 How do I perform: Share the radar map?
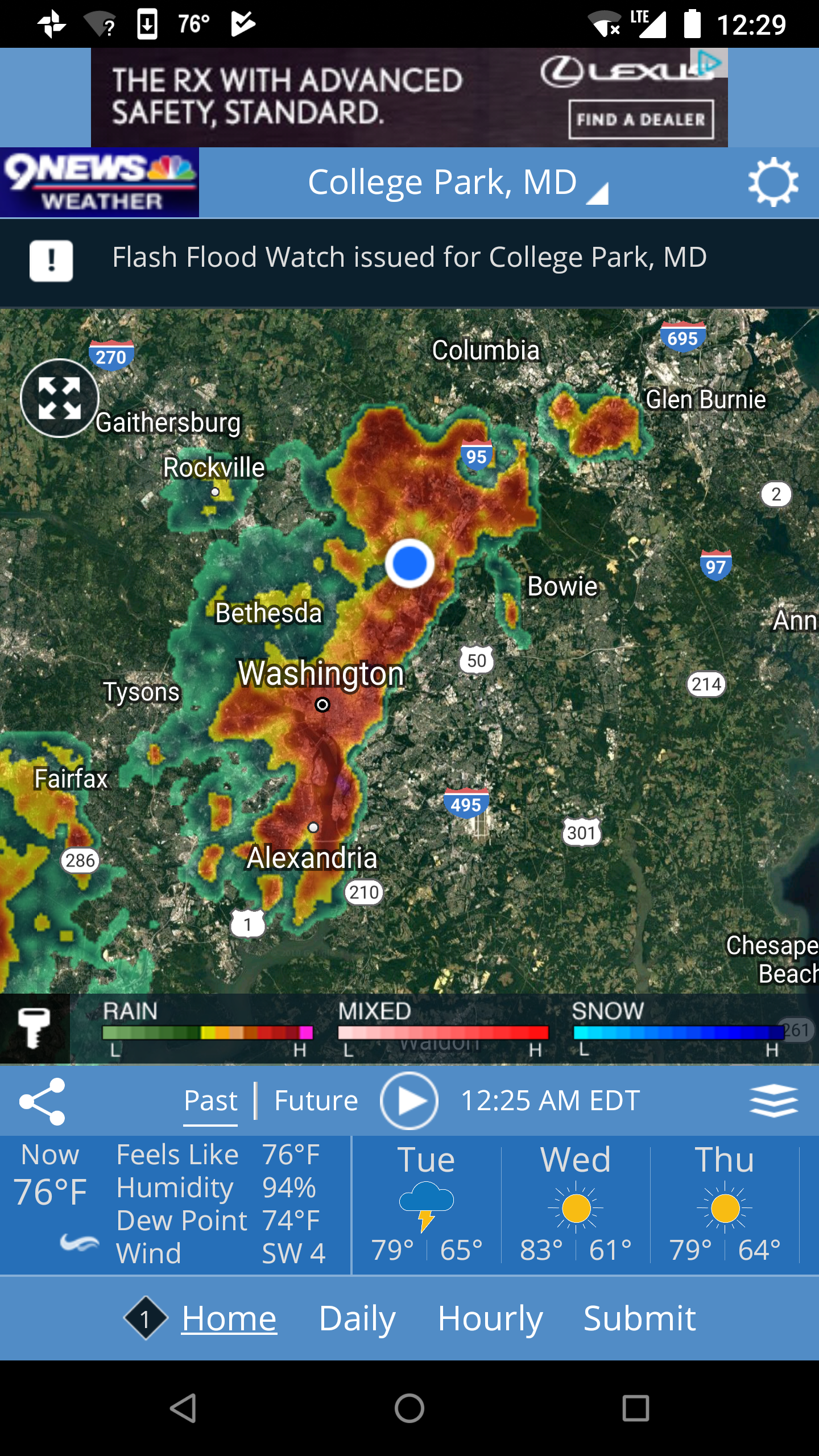click(x=43, y=1102)
